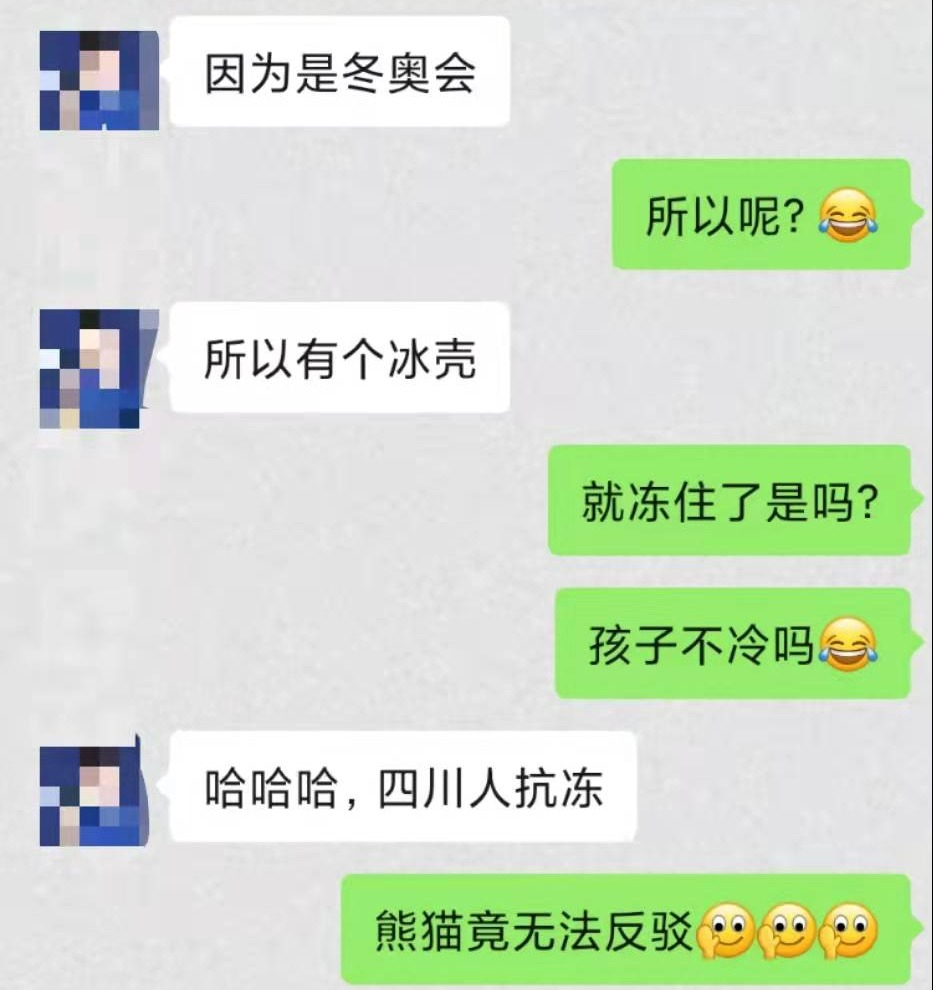Tap the avatar next to "所以有个冰壳"
Viewport: 933px width, 990px height.
98,367
